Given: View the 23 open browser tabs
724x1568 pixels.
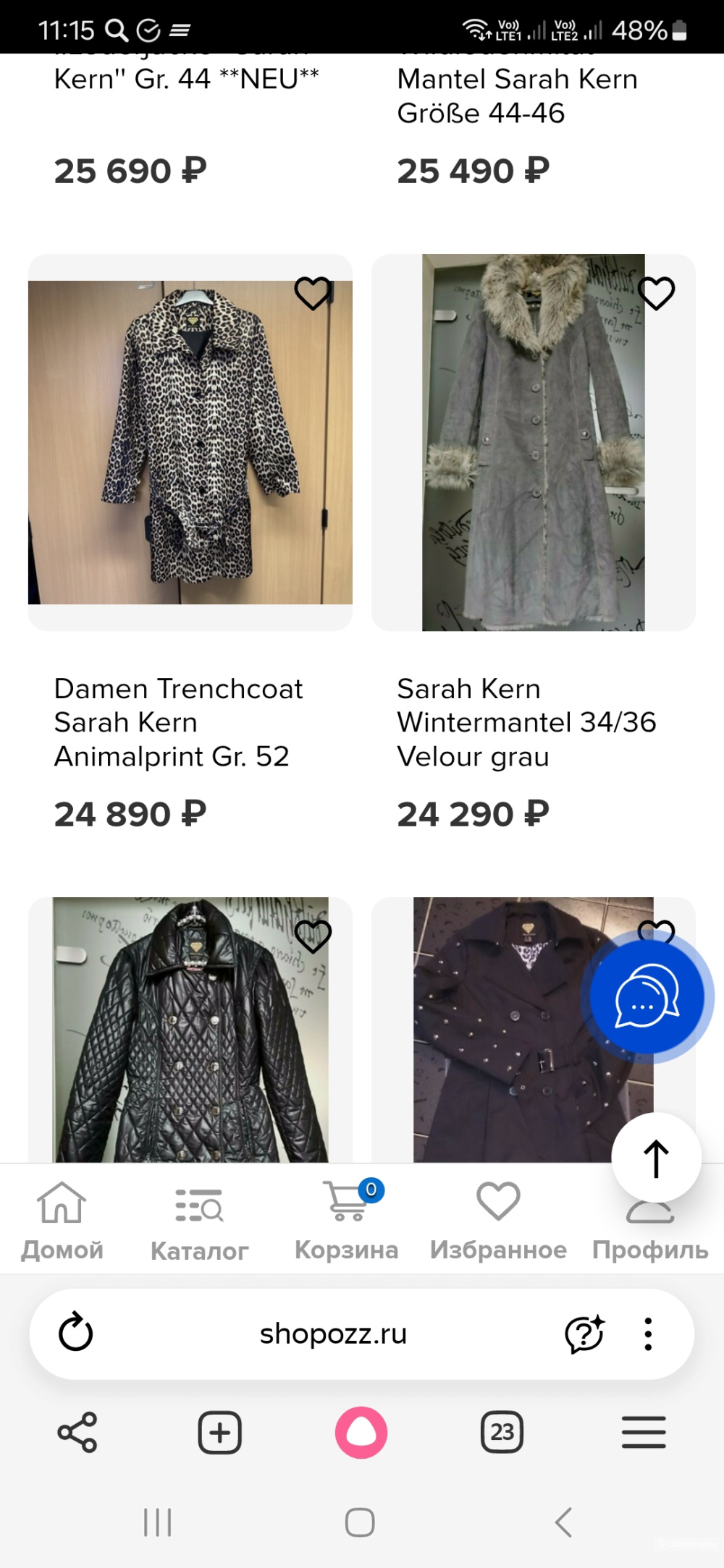Looking at the screenshot, I should click(x=502, y=1432).
